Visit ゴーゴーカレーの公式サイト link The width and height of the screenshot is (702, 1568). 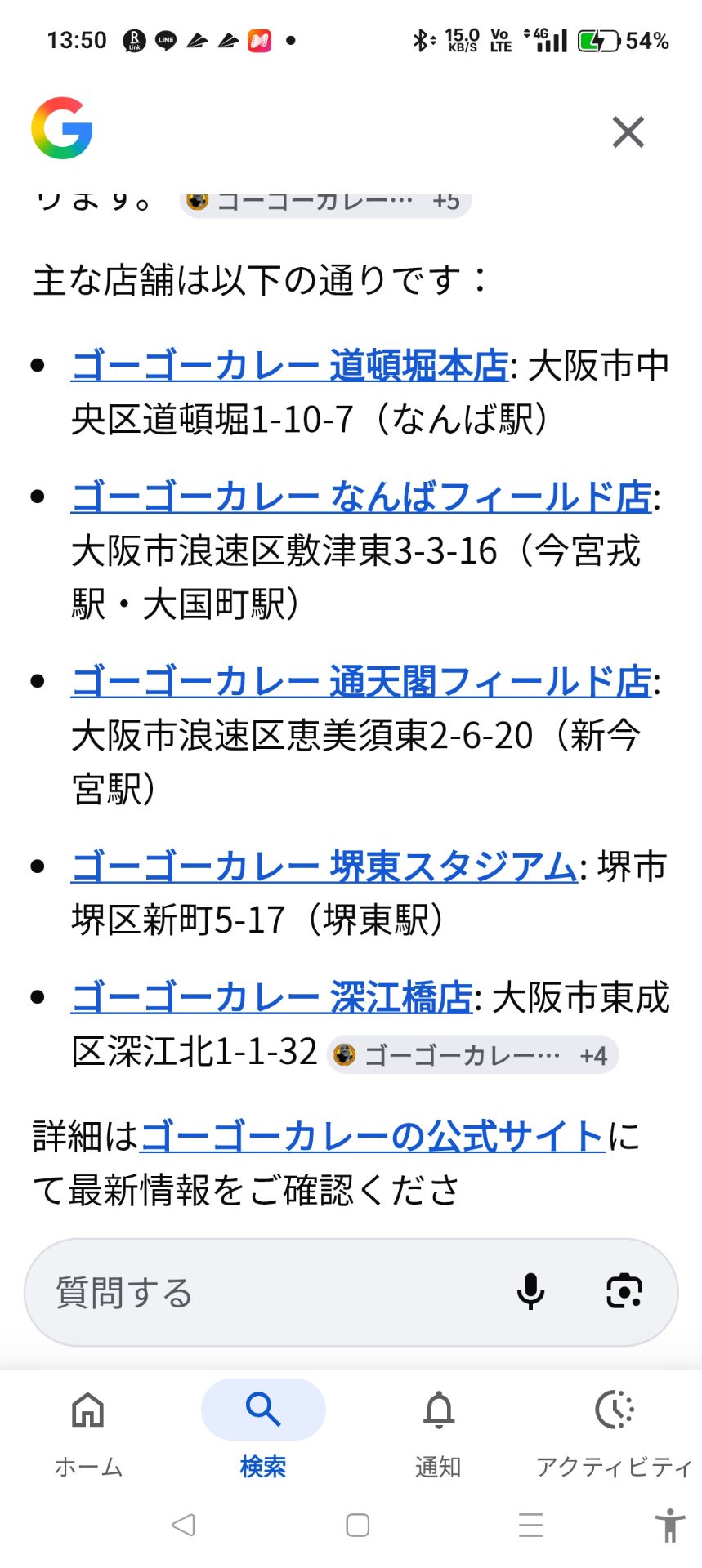pyautogui.click(x=372, y=1136)
